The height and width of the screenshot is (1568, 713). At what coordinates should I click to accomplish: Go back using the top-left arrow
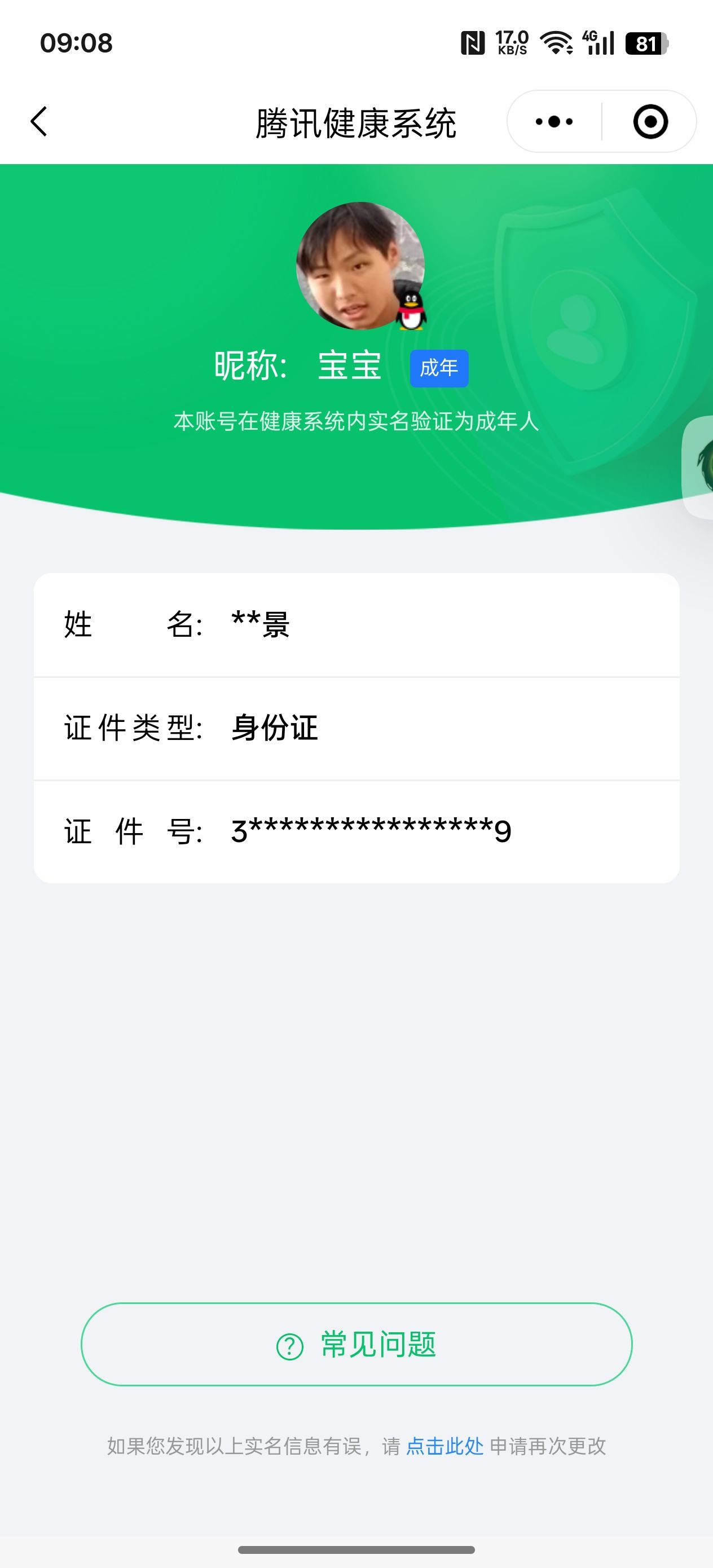point(39,121)
